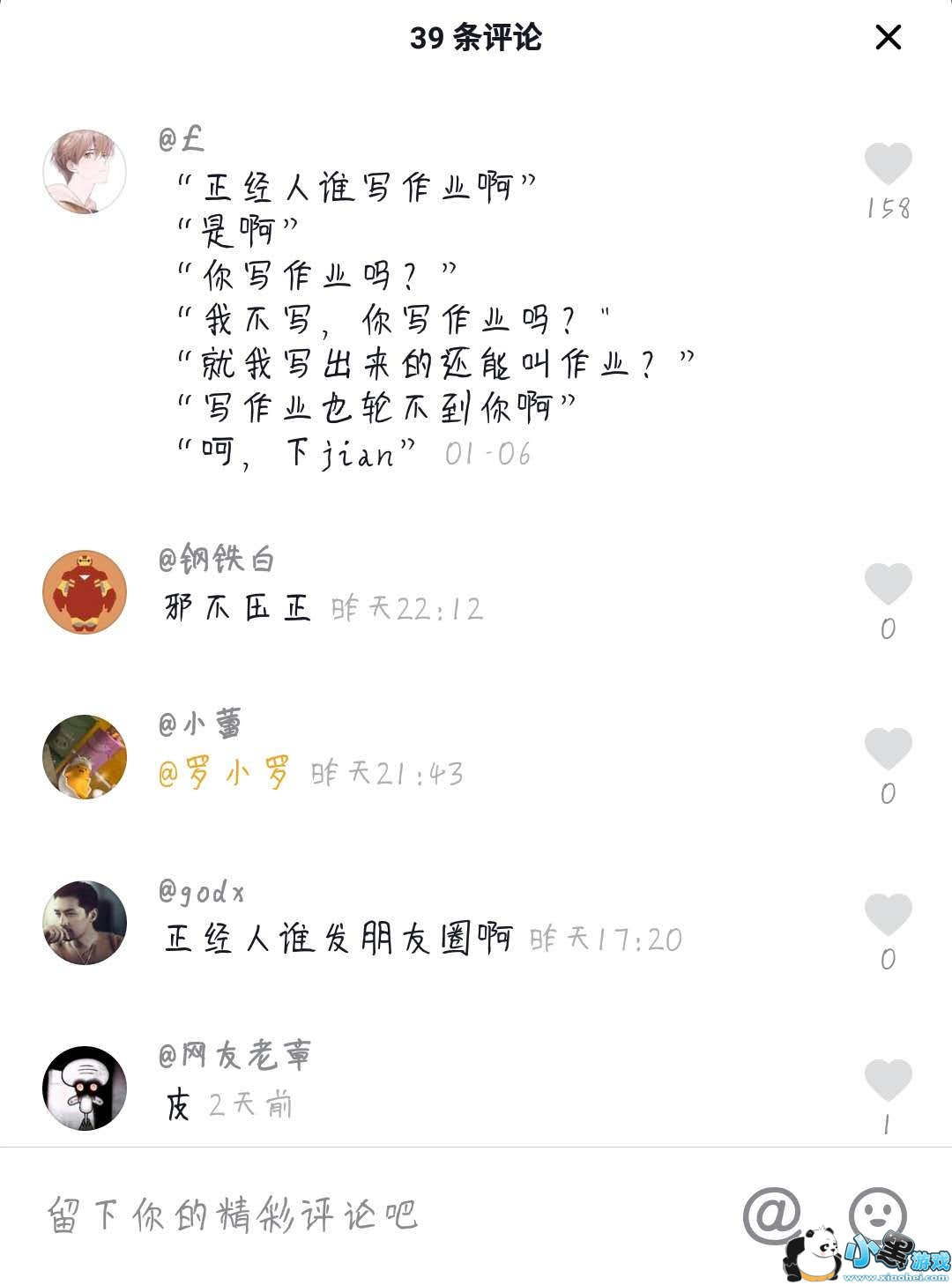Screen dimensions: 952x1285
Task: Open the emoji picker
Action: (876, 1213)
